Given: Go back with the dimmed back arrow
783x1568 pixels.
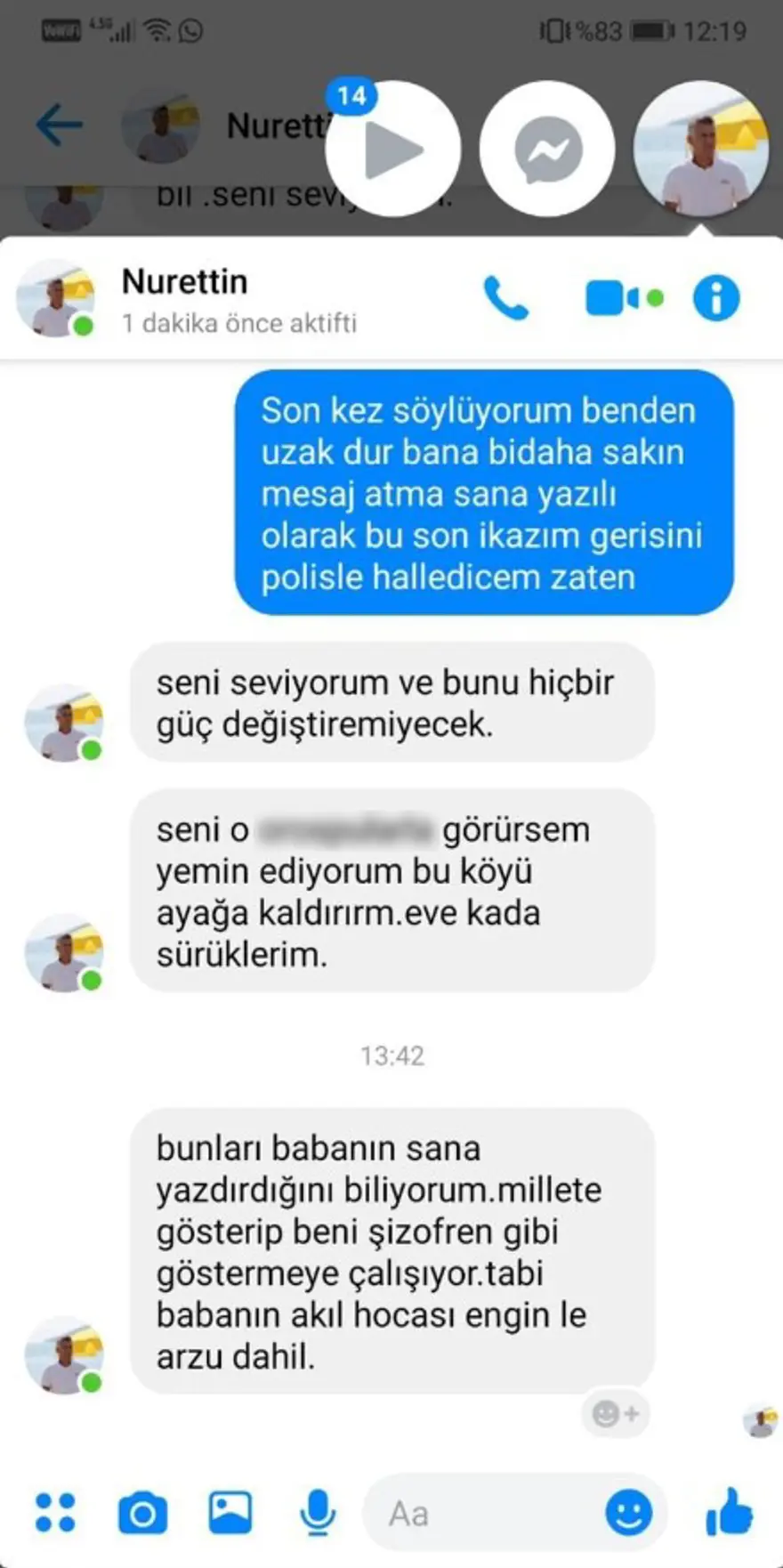Looking at the screenshot, I should [x=59, y=125].
